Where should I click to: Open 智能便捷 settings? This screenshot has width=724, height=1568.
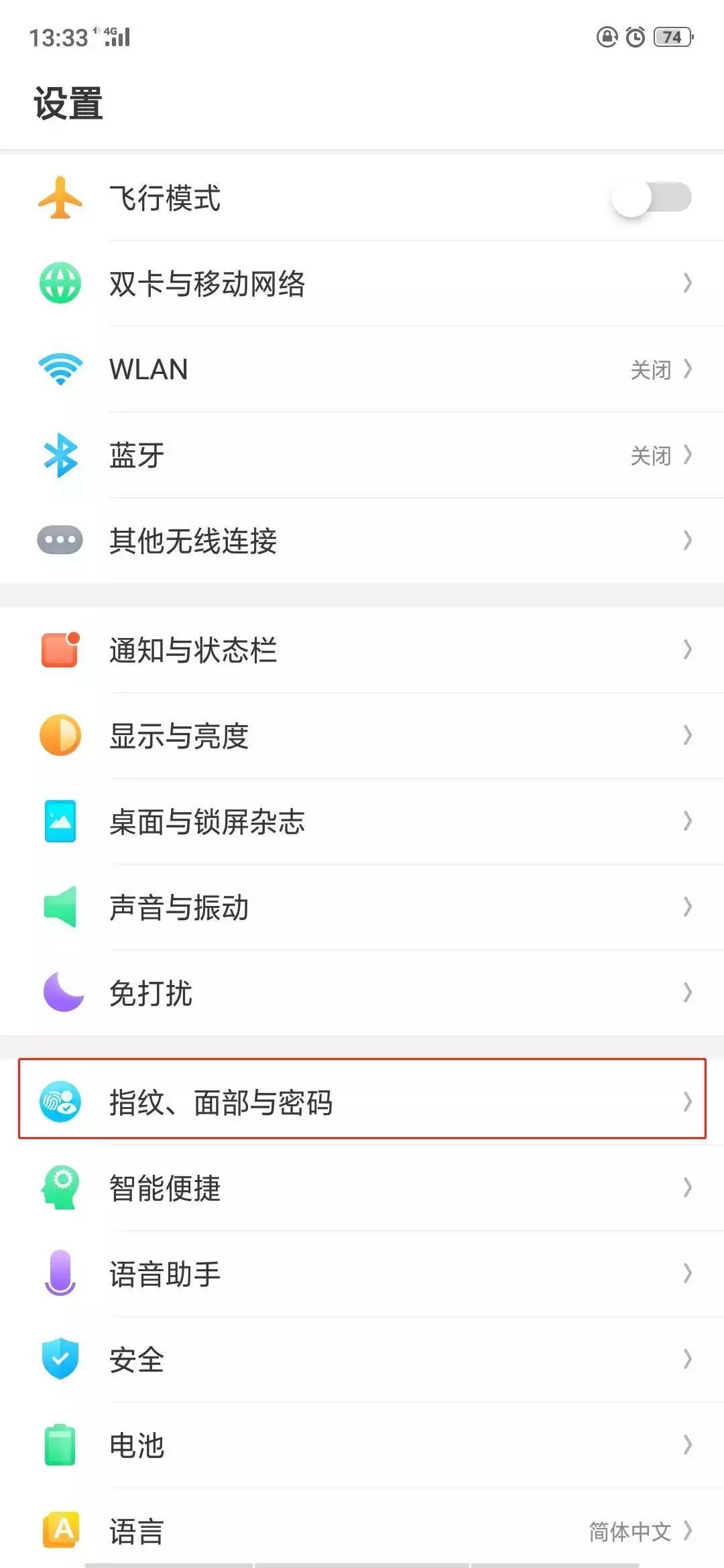point(362,1187)
